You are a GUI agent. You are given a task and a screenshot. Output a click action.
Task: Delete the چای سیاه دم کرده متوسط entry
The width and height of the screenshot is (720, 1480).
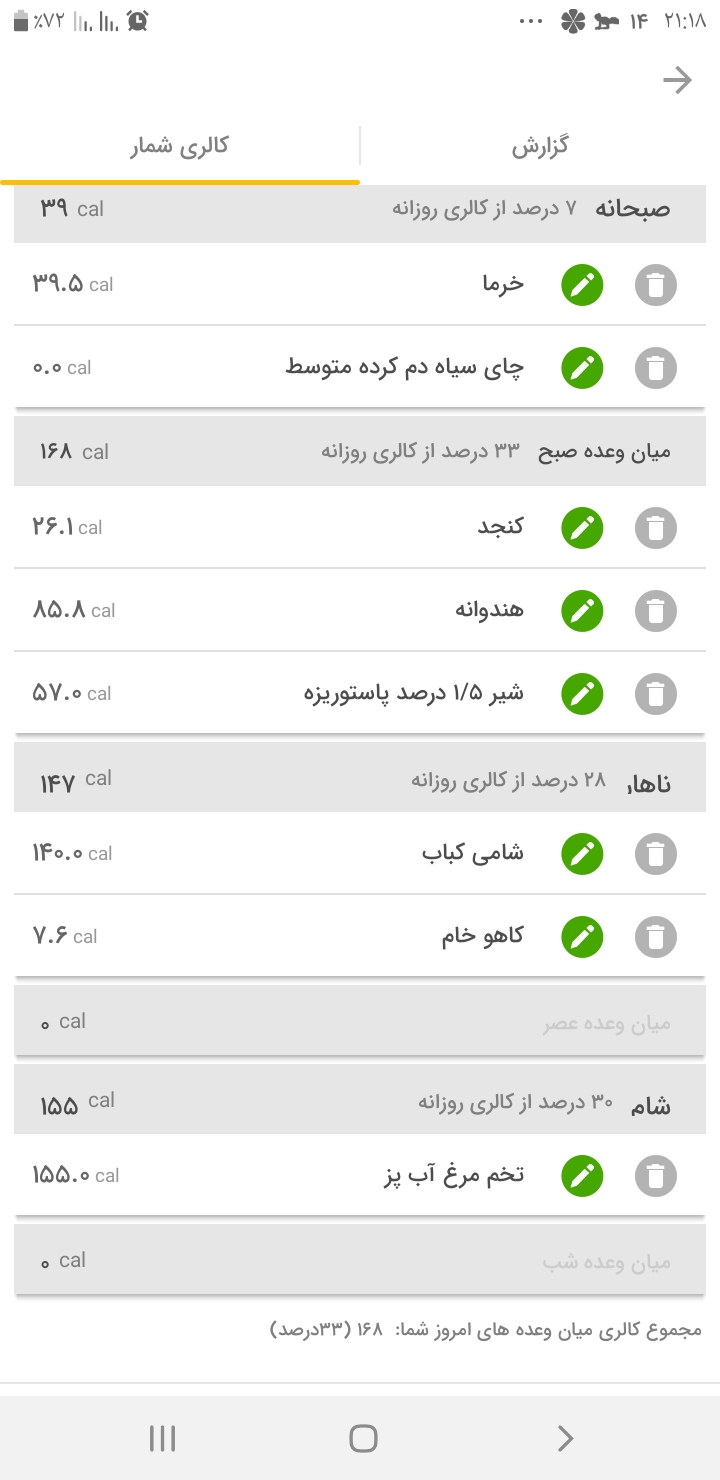[656, 368]
